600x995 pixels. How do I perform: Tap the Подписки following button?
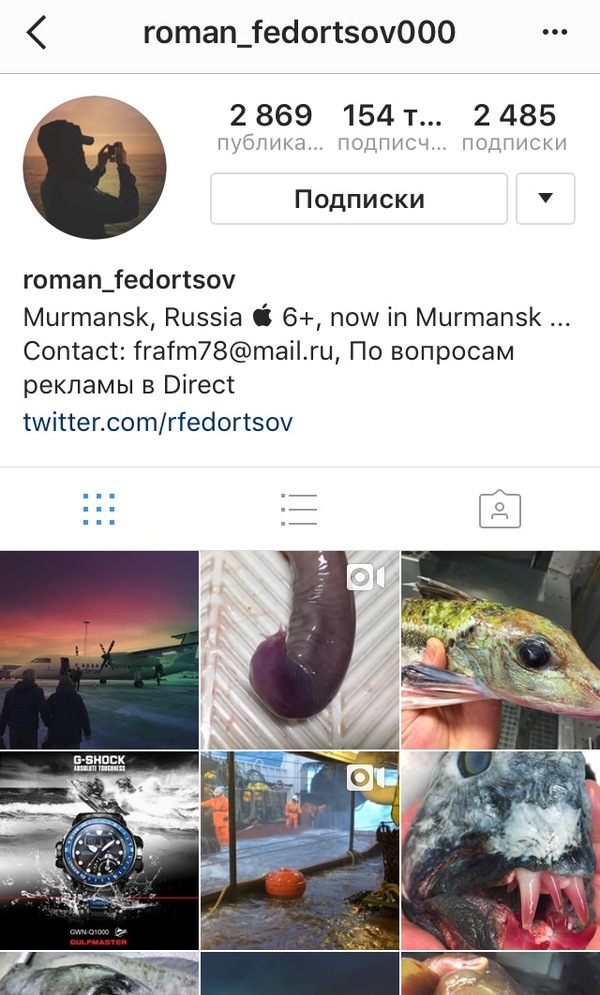click(359, 199)
